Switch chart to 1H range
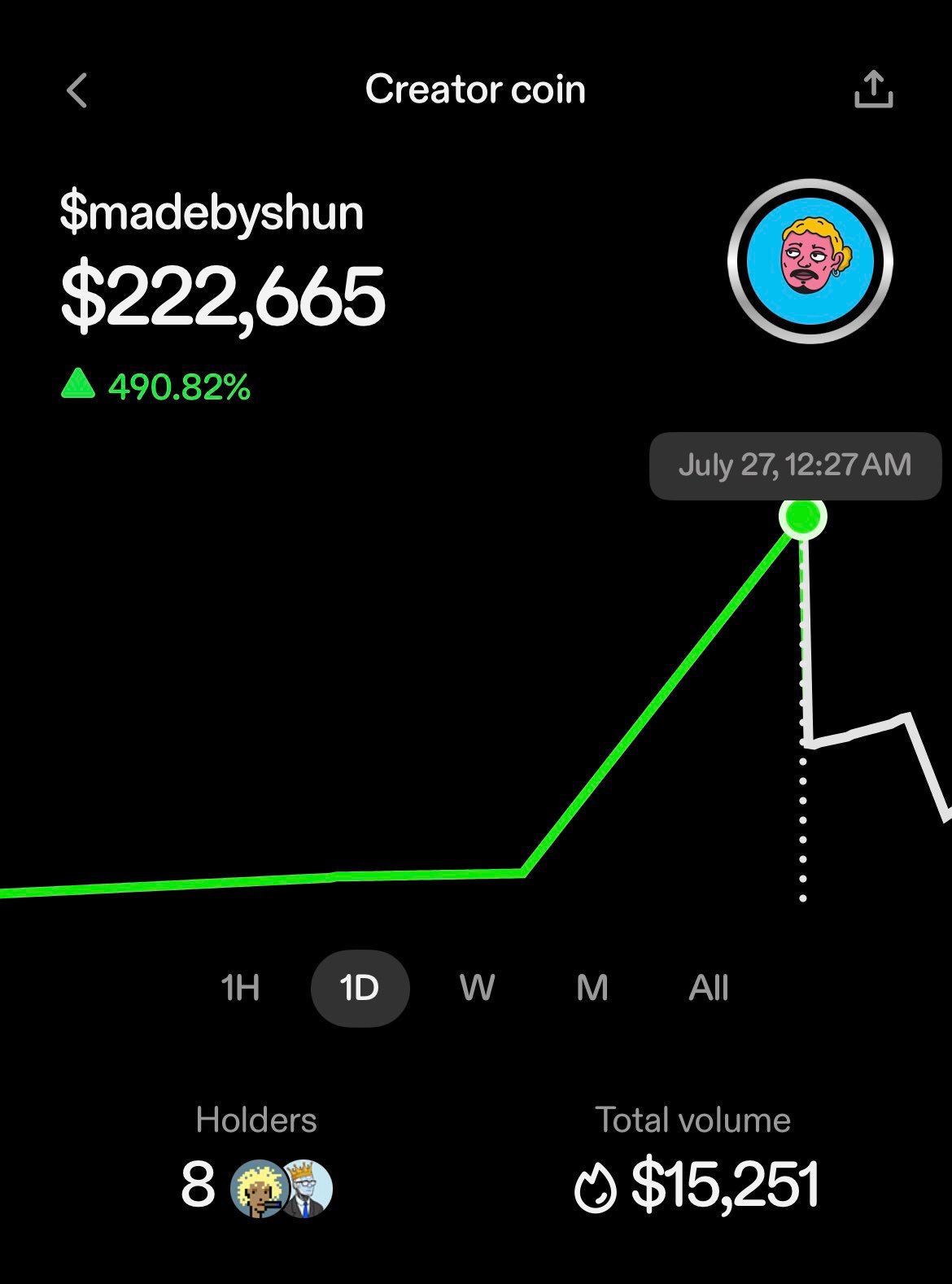952x1284 pixels. pyautogui.click(x=240, y=988)
